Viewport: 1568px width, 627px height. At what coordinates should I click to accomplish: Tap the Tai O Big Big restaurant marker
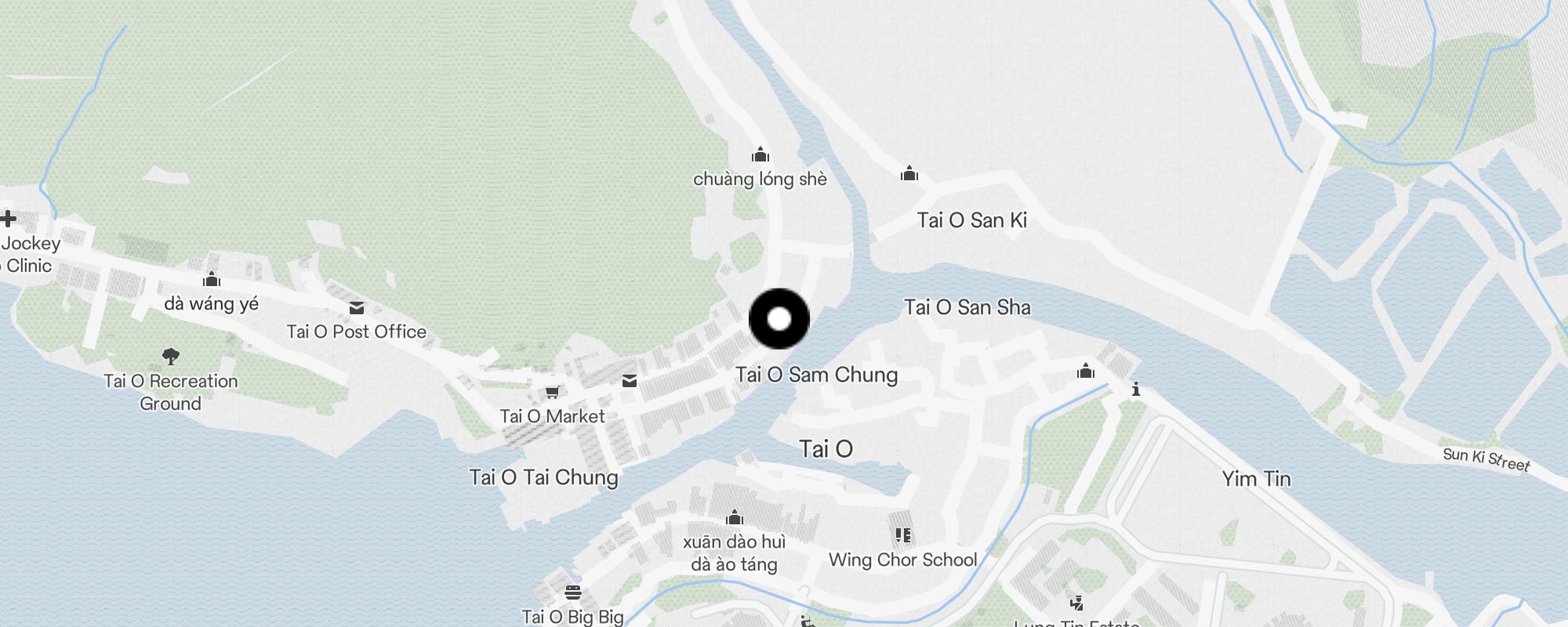pyautogui.click(x=573, y=593)
